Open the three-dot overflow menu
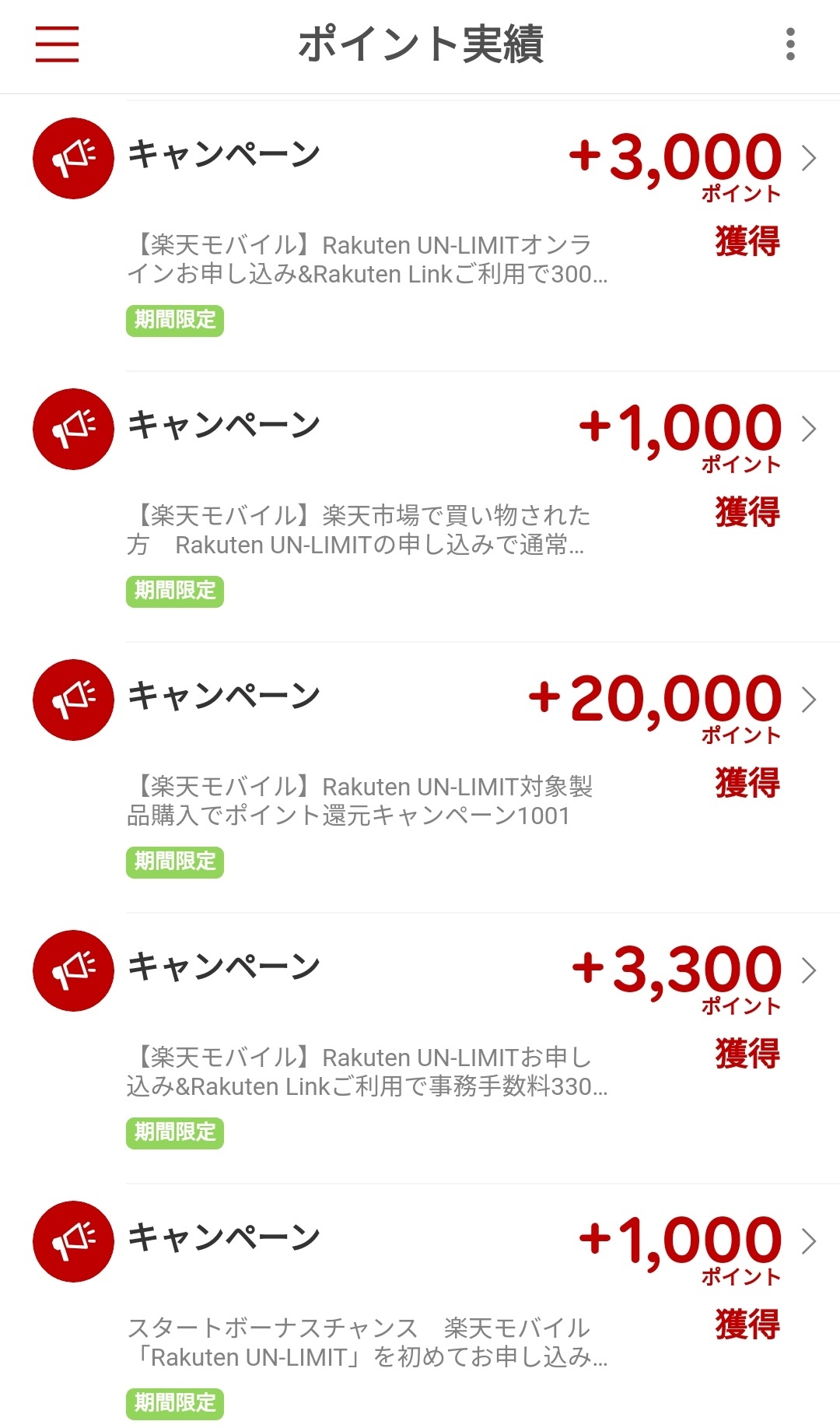Viewport: 840px width, 1428px height. 790,44
